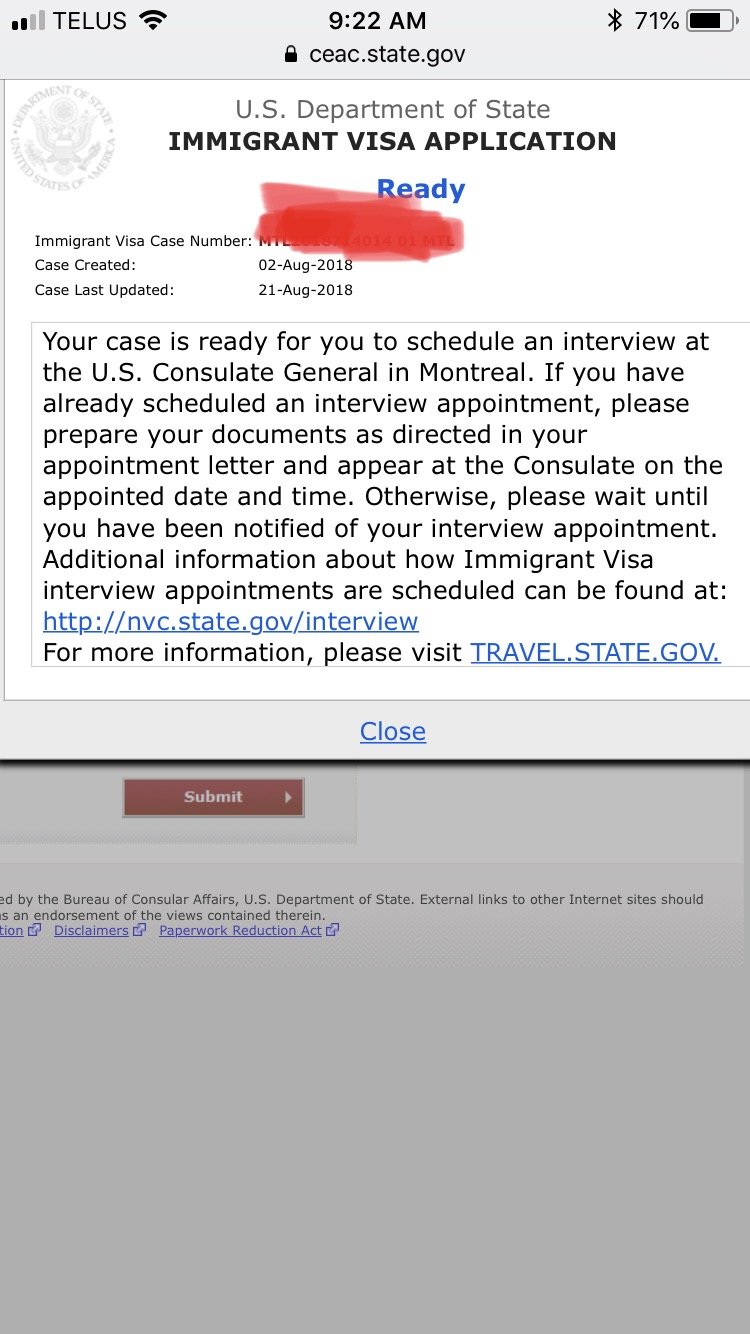Image resolution: width=750 pixels, height=1334 pixels.
Task: Open the Disclaimers link
Action: (91, 930)
